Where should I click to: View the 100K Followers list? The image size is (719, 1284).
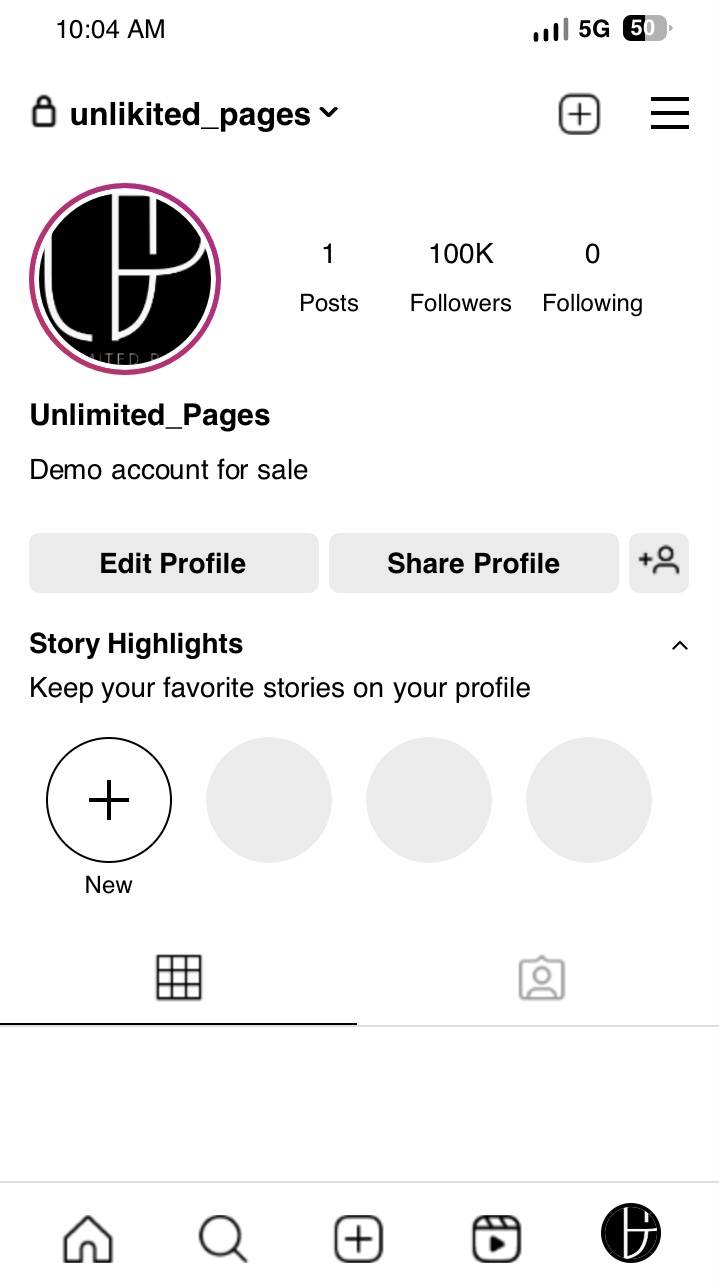pyautogui.click(x=460, y=277)
